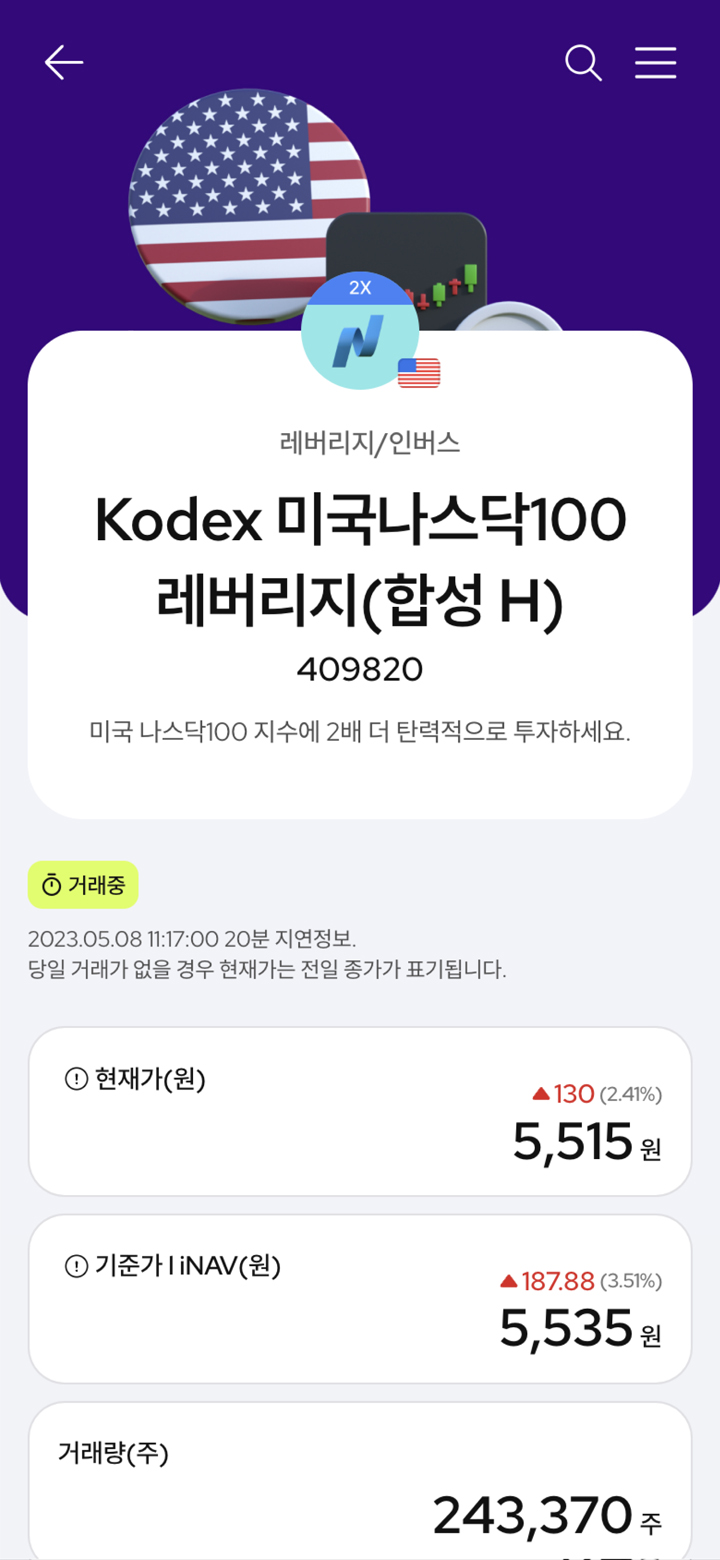This screenshot has height=1560, width=720.
Task: Tap the info icon next to 기준가 iNAV(원)
Action: coord(76,1266)
